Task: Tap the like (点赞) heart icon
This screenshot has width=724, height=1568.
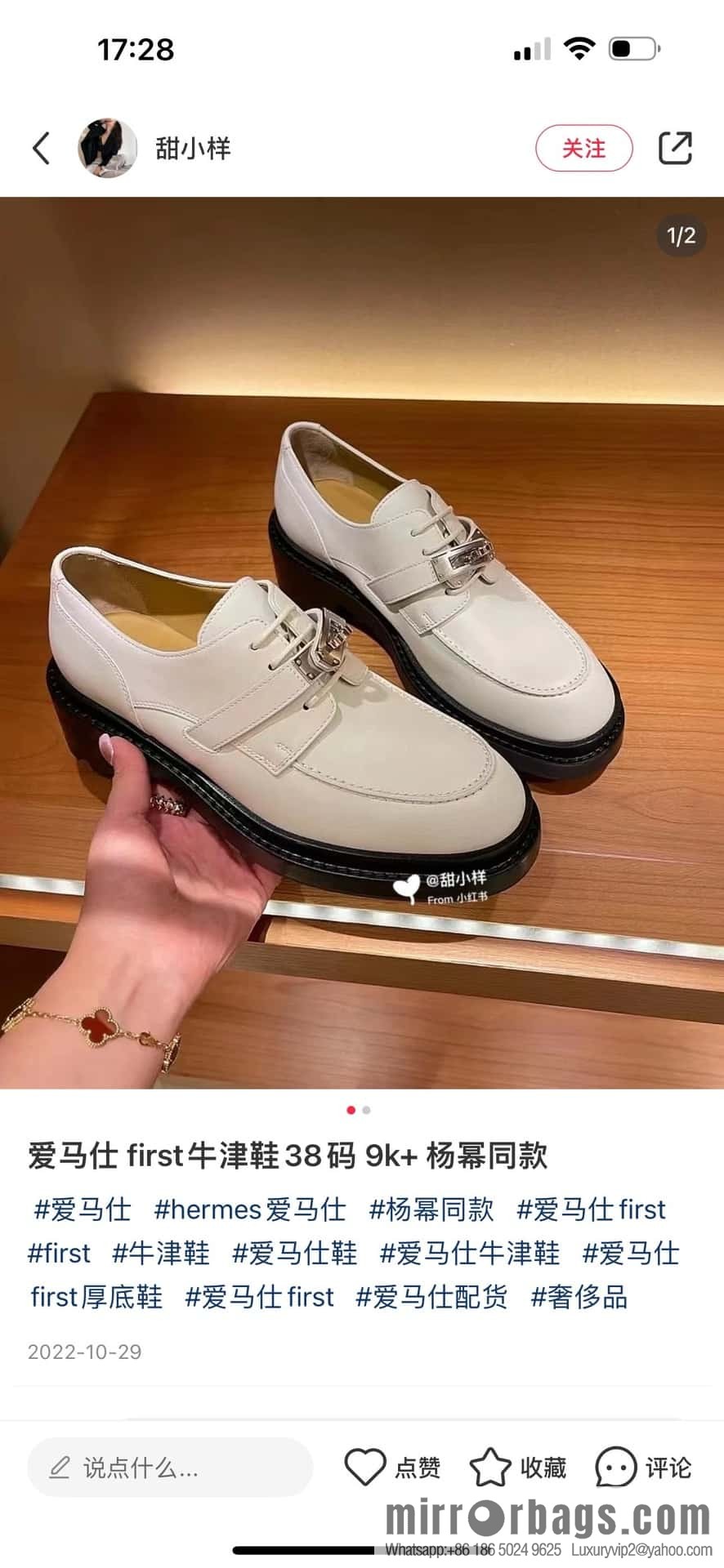Action: tap(366, 1467)
